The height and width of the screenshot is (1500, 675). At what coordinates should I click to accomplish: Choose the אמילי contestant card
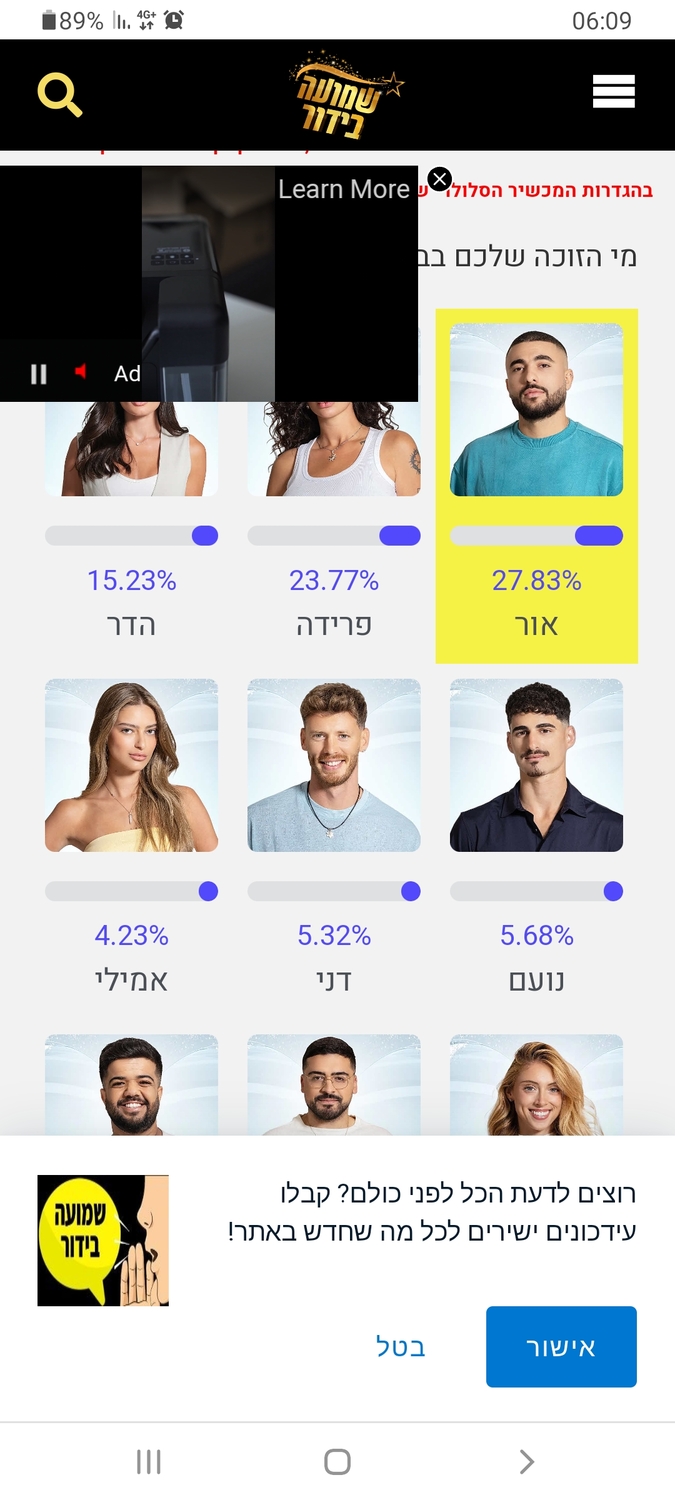131,766
